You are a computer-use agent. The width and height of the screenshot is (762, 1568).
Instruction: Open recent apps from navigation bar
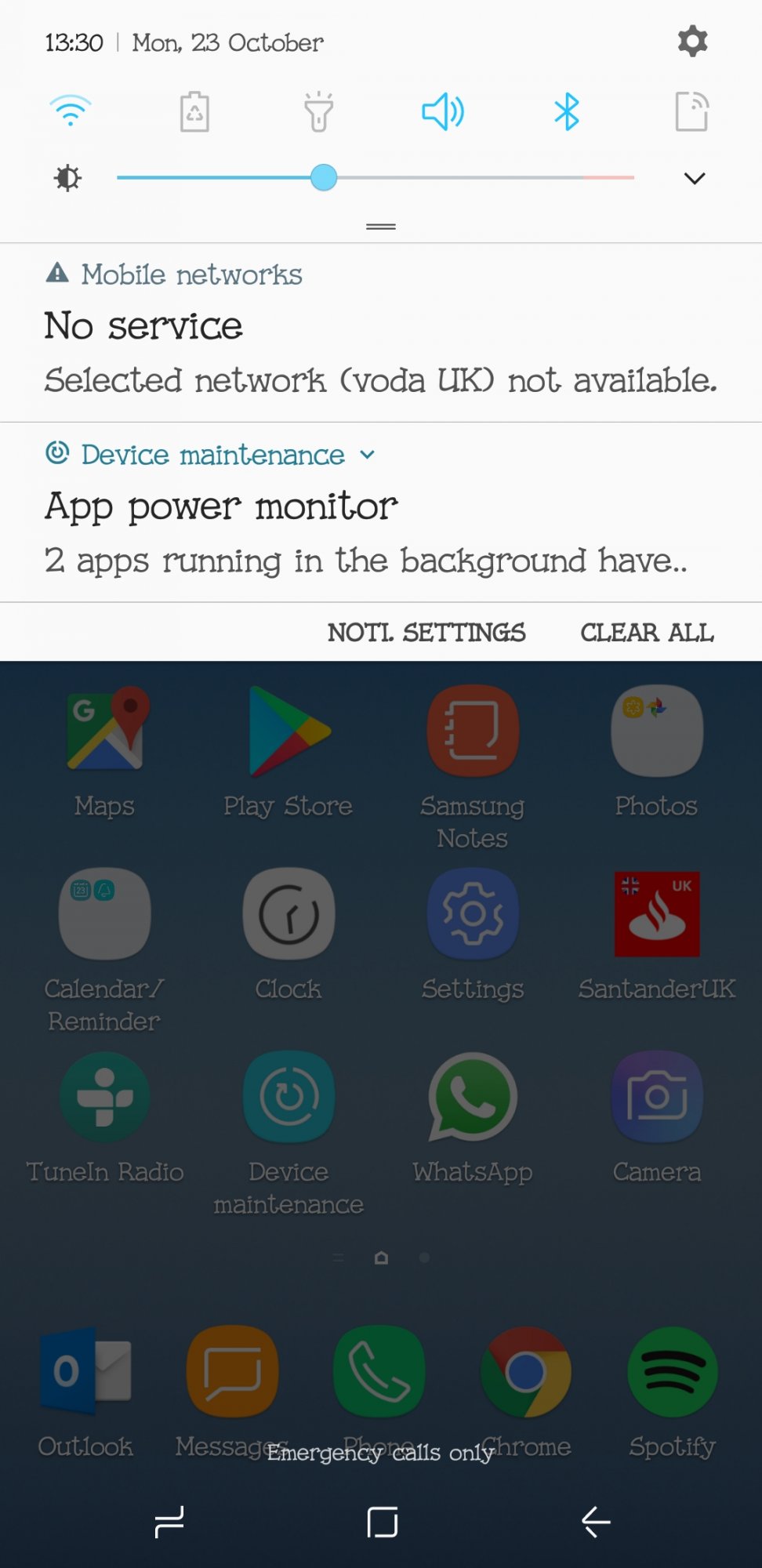click(169, 1522)
